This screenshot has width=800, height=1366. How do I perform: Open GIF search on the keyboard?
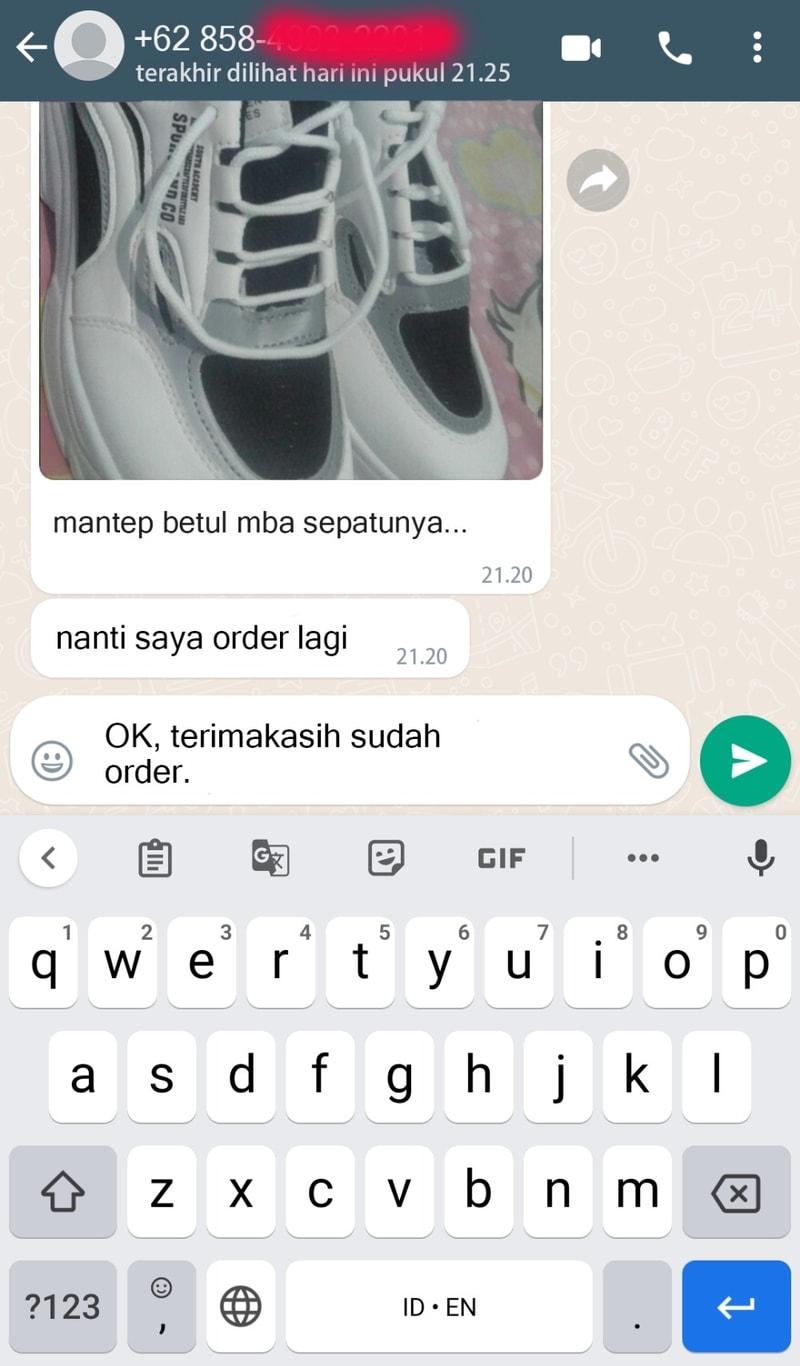point(501,858)
